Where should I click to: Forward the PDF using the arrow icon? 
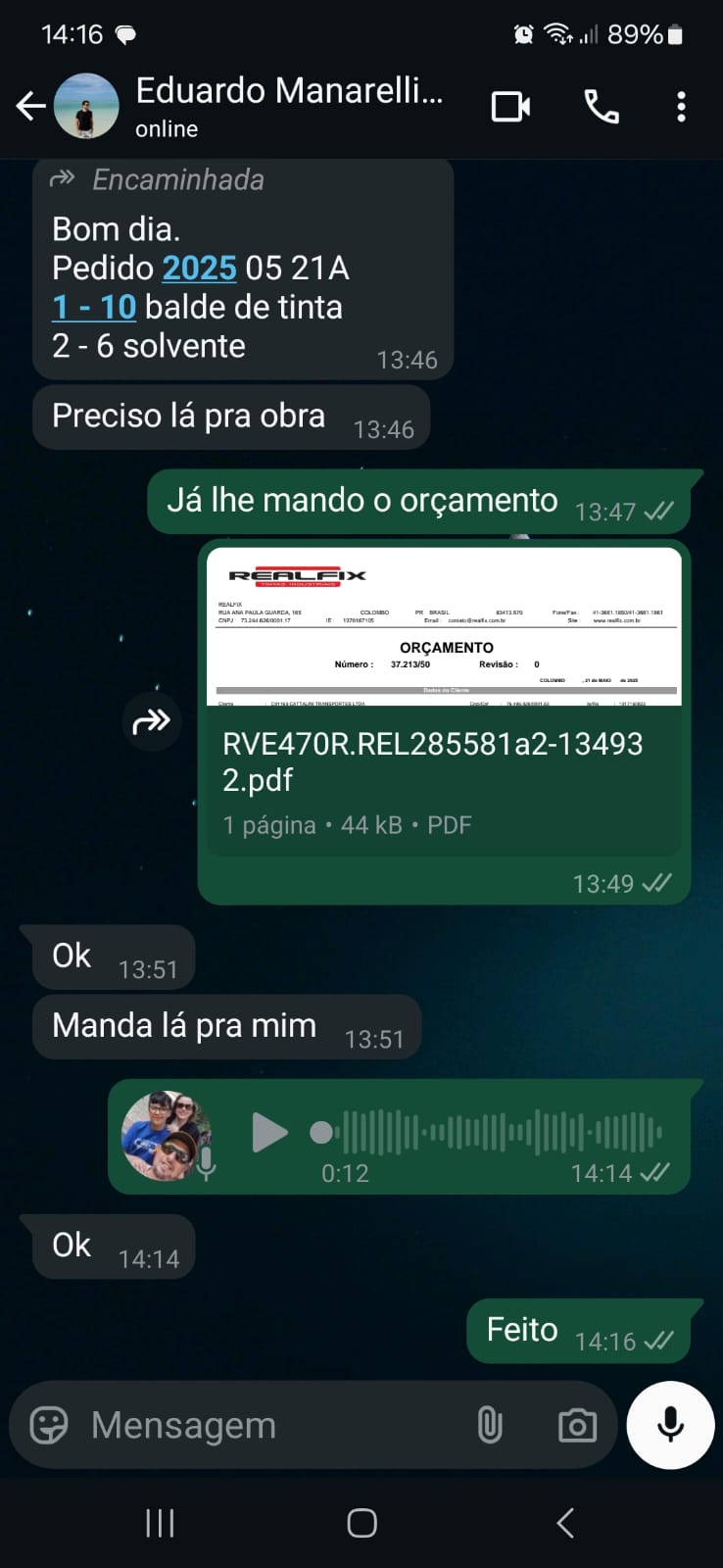(x=151, y=722)
